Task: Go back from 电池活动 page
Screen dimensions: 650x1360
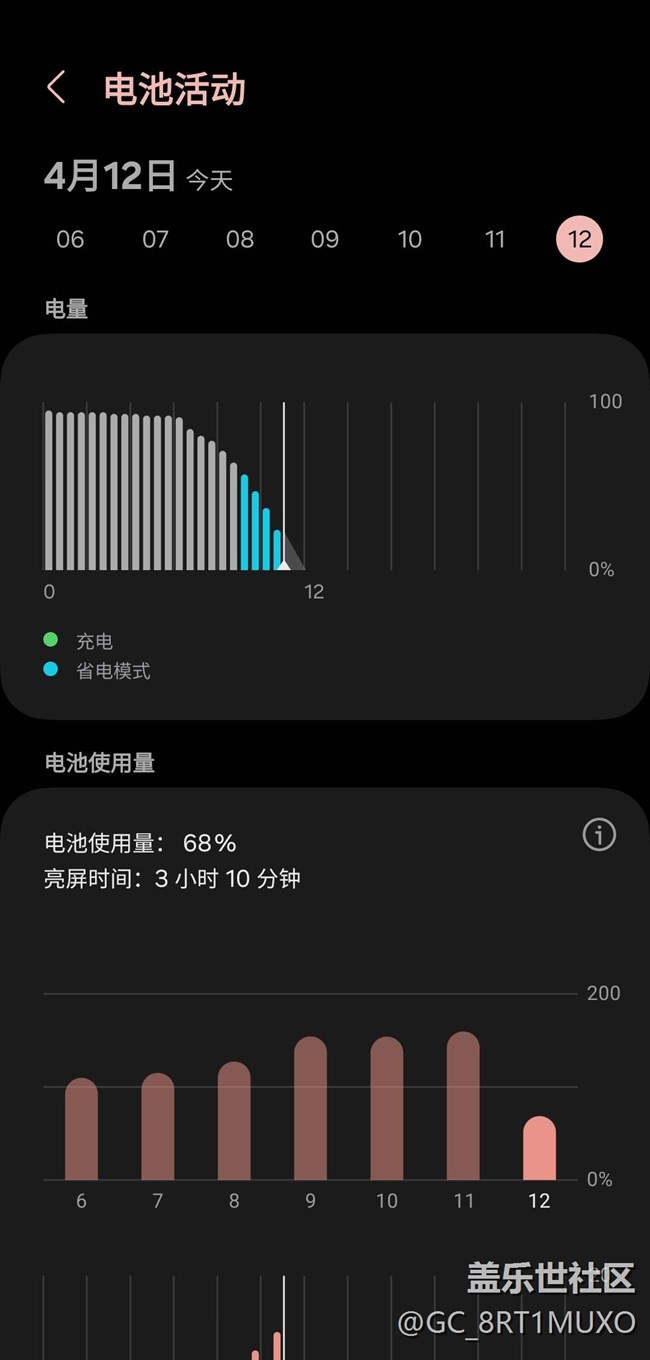Action: (57, 88)
